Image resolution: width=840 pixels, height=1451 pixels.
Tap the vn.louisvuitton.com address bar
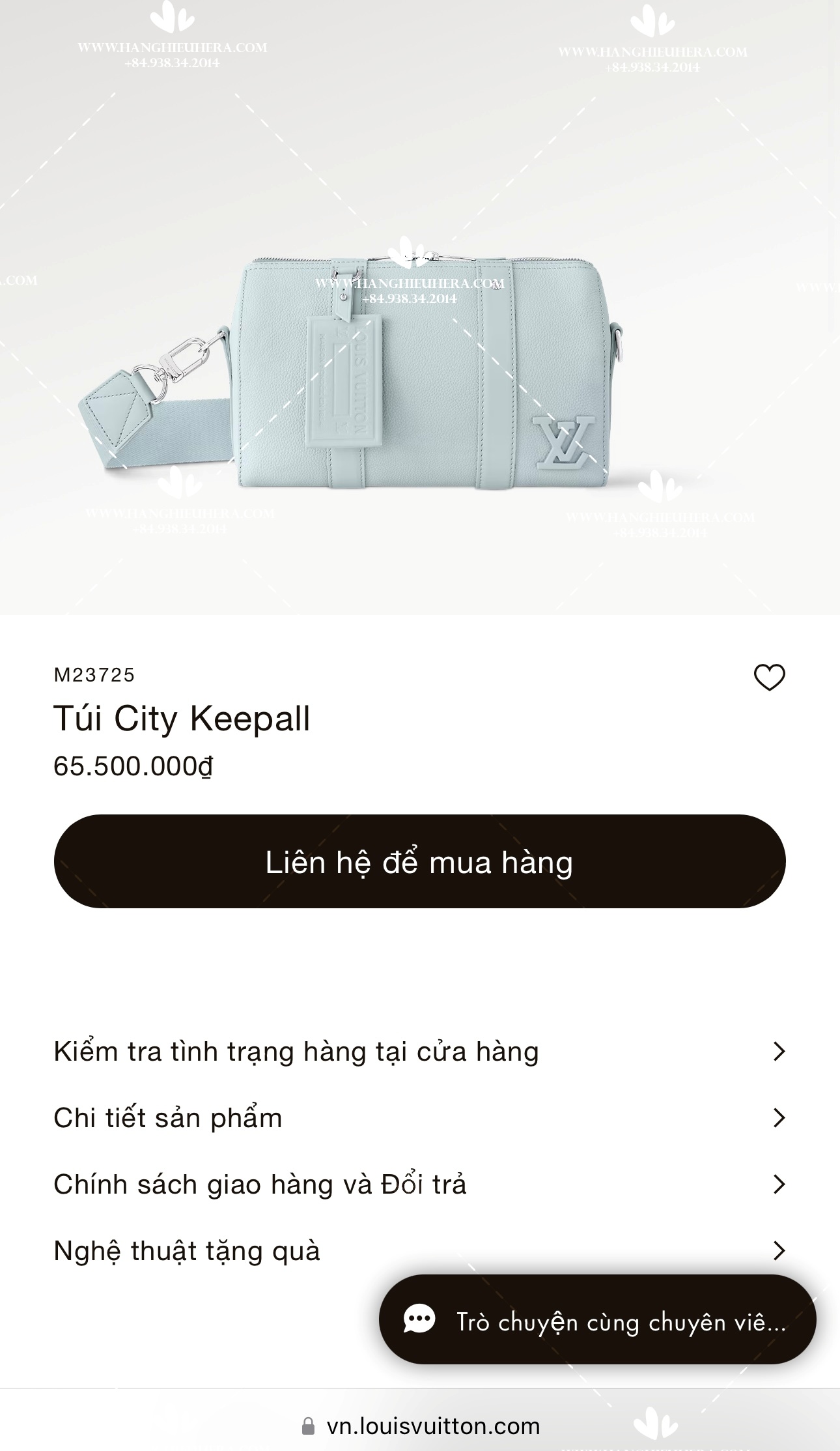pos(421,1426)
